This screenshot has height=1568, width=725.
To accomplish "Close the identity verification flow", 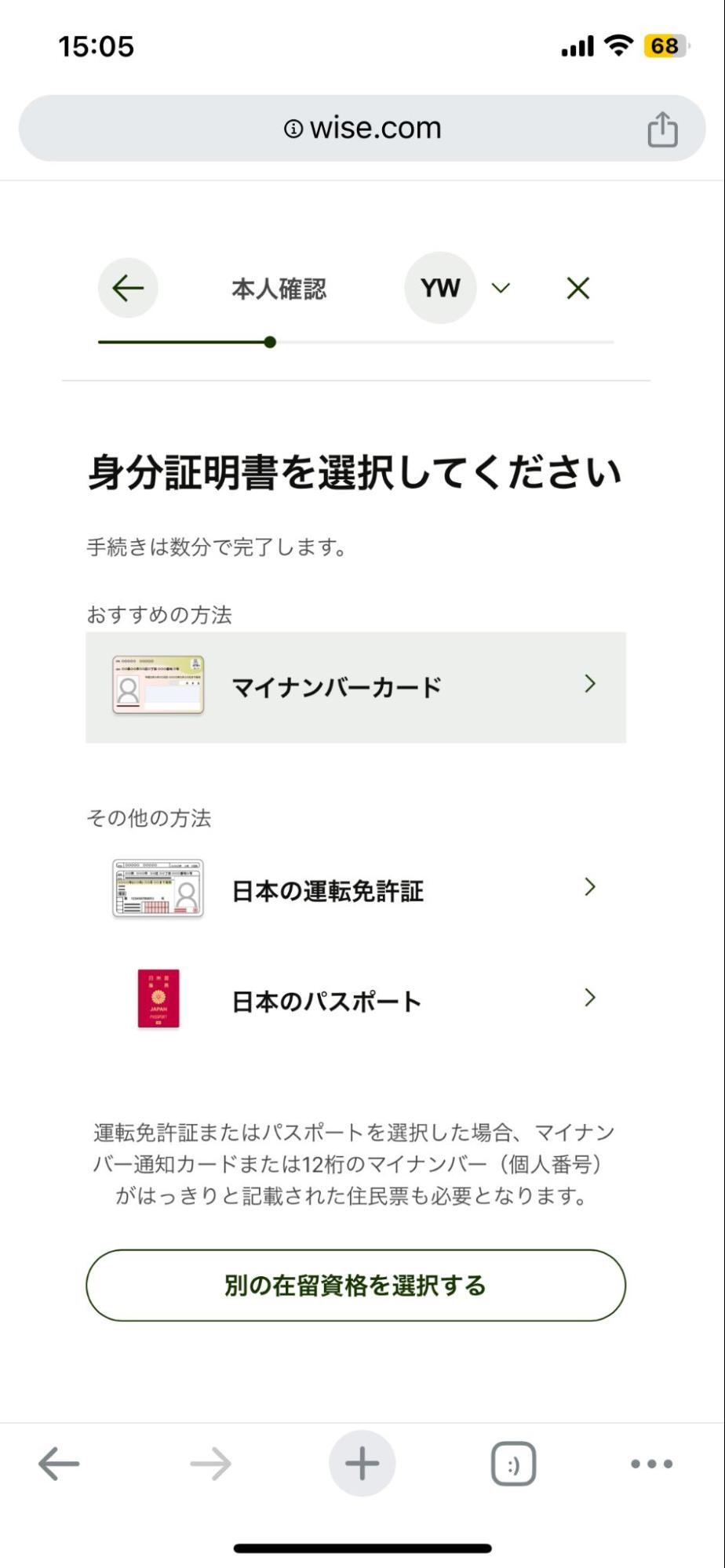I will tap(577, 288).
